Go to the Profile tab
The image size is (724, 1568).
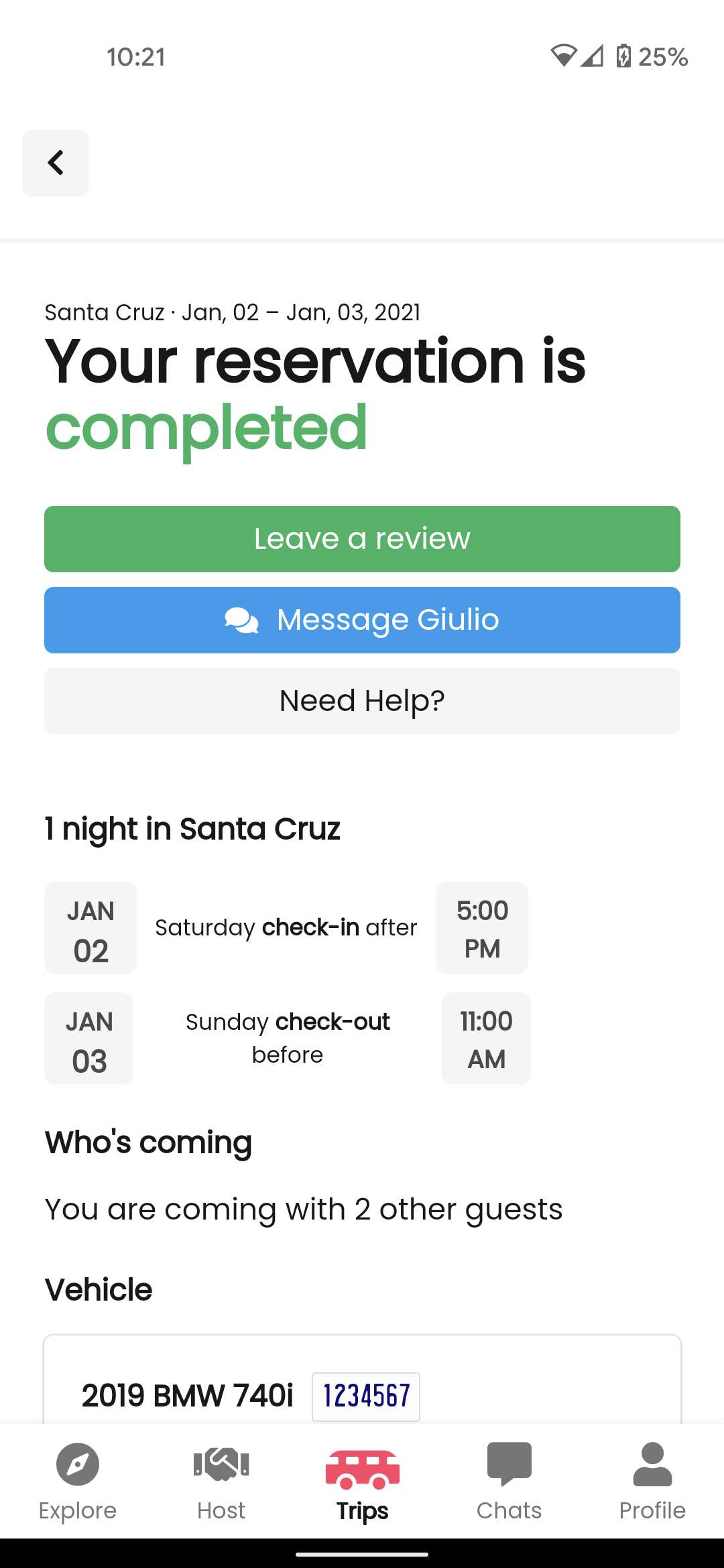pyautogui.click(x=652, y=1482)
